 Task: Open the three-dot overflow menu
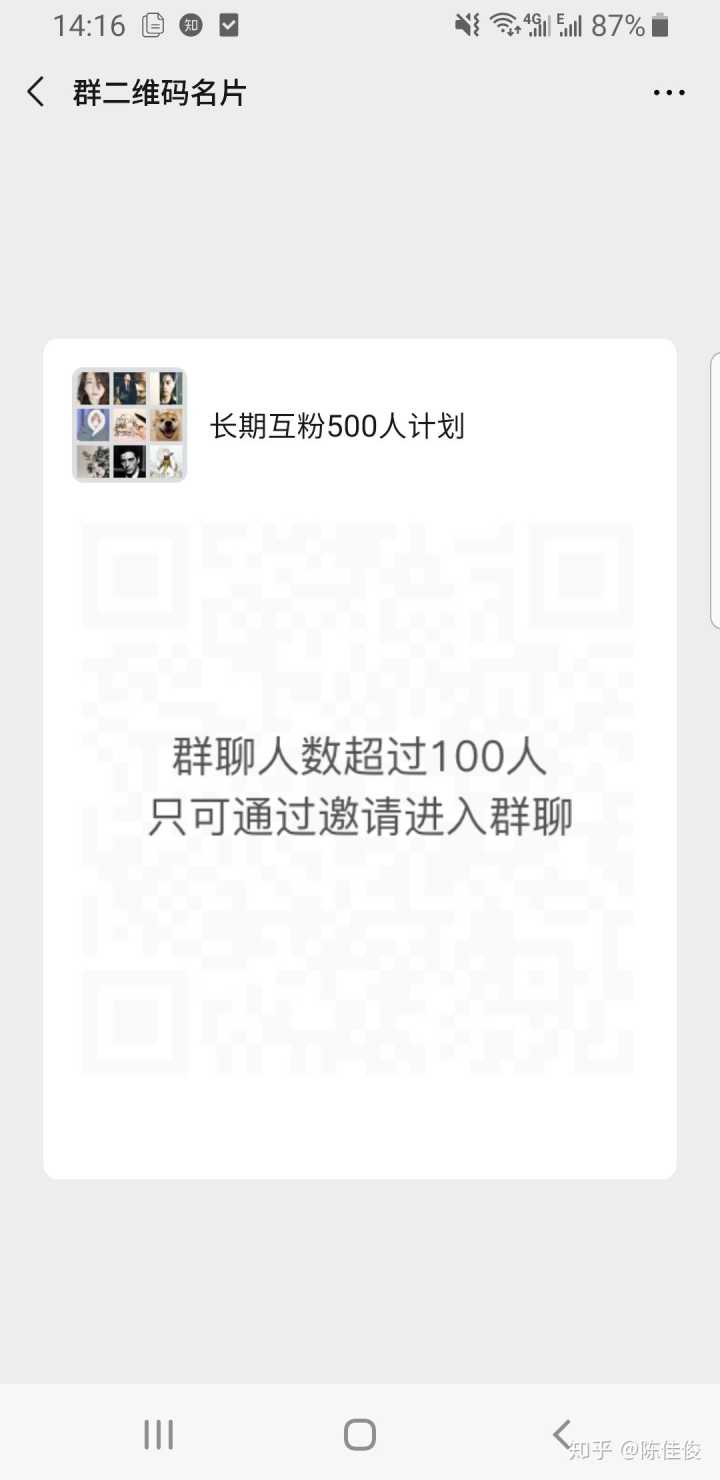click(x=668, y=93)
